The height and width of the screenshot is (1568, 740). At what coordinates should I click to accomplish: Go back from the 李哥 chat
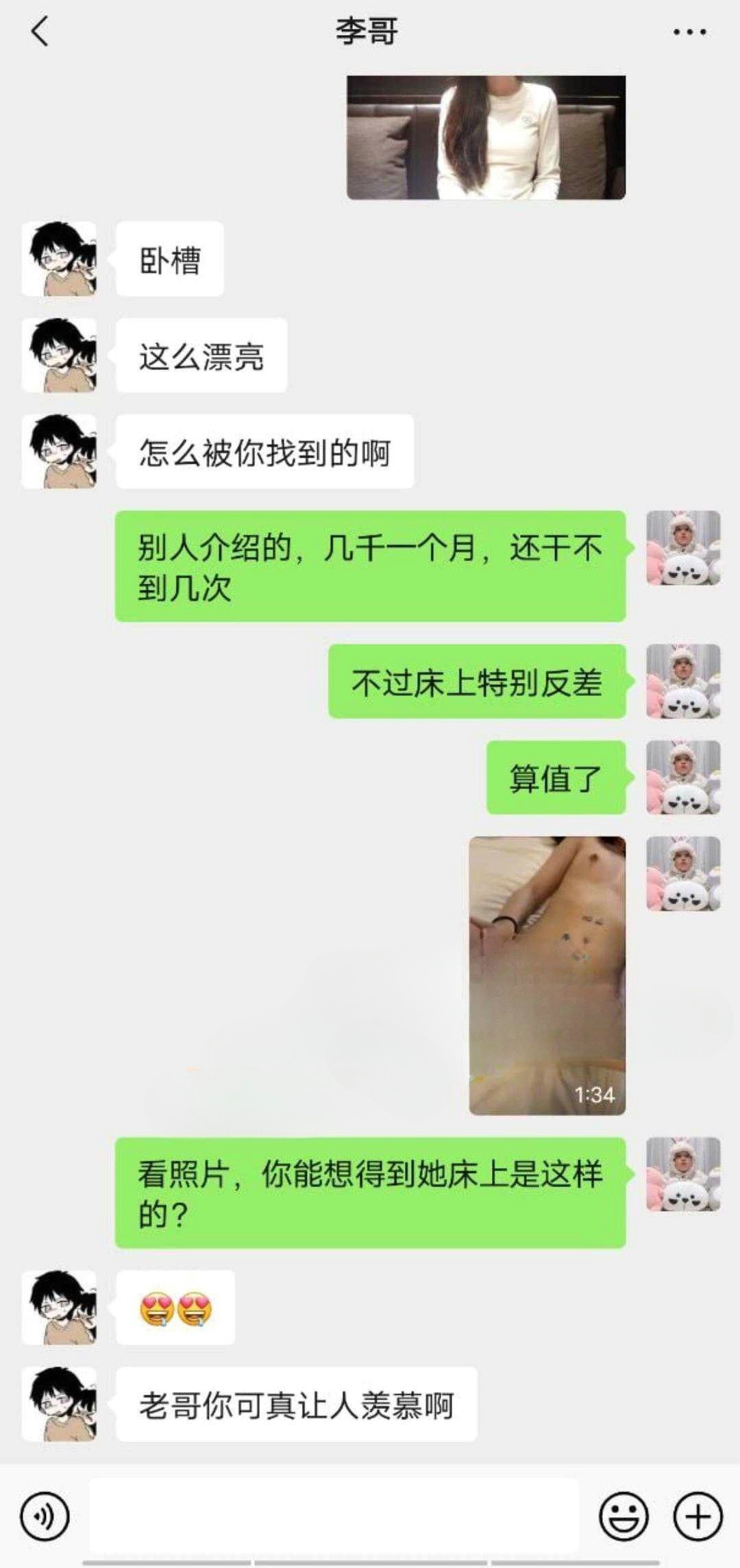(x=40, y=32)
